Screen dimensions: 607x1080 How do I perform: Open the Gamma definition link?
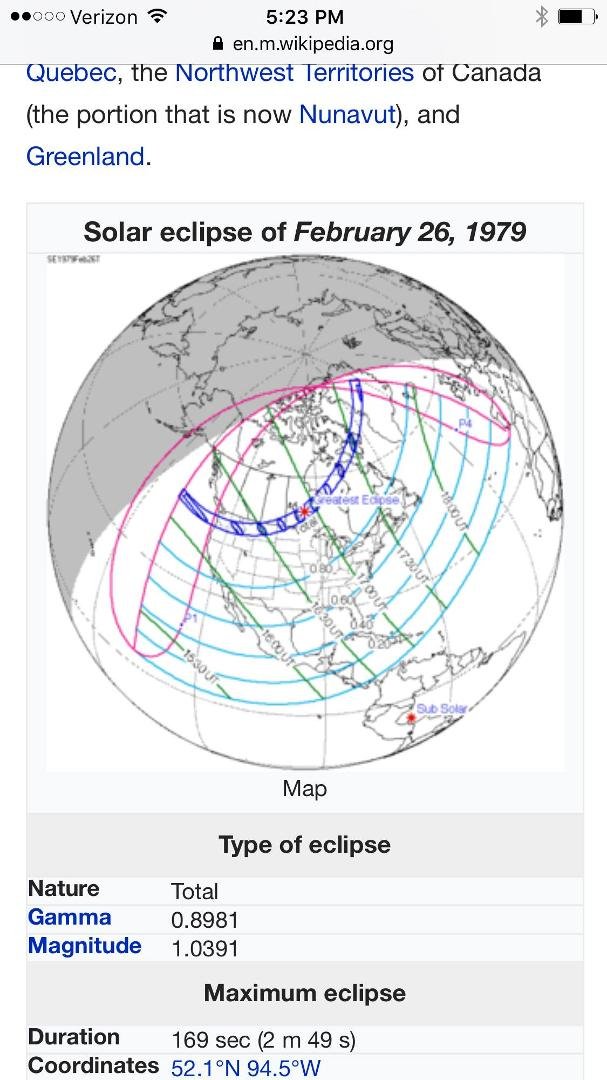[70, 917]
